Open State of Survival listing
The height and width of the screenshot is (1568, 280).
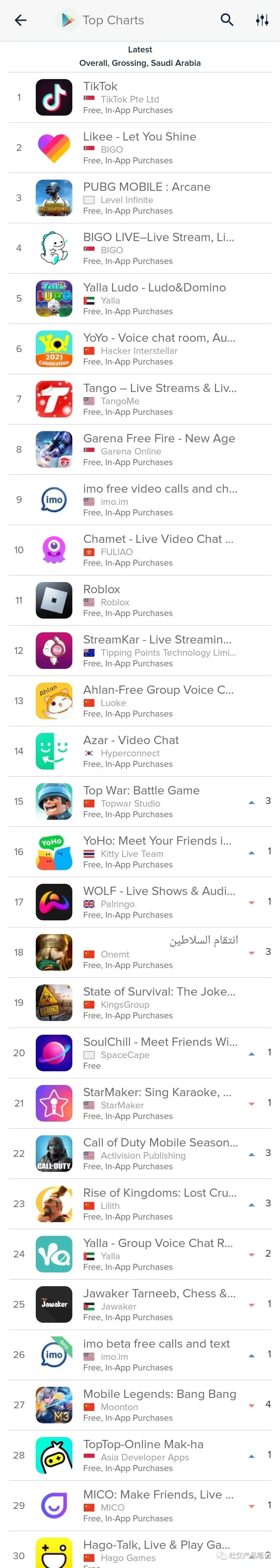point(140,1003)
